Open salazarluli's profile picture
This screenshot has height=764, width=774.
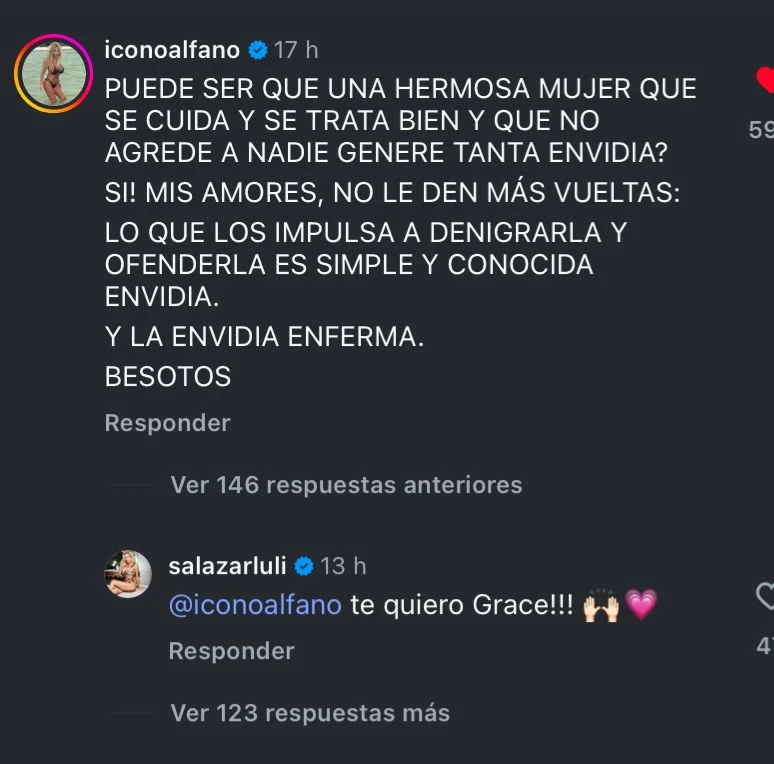[x=128, y=574]
